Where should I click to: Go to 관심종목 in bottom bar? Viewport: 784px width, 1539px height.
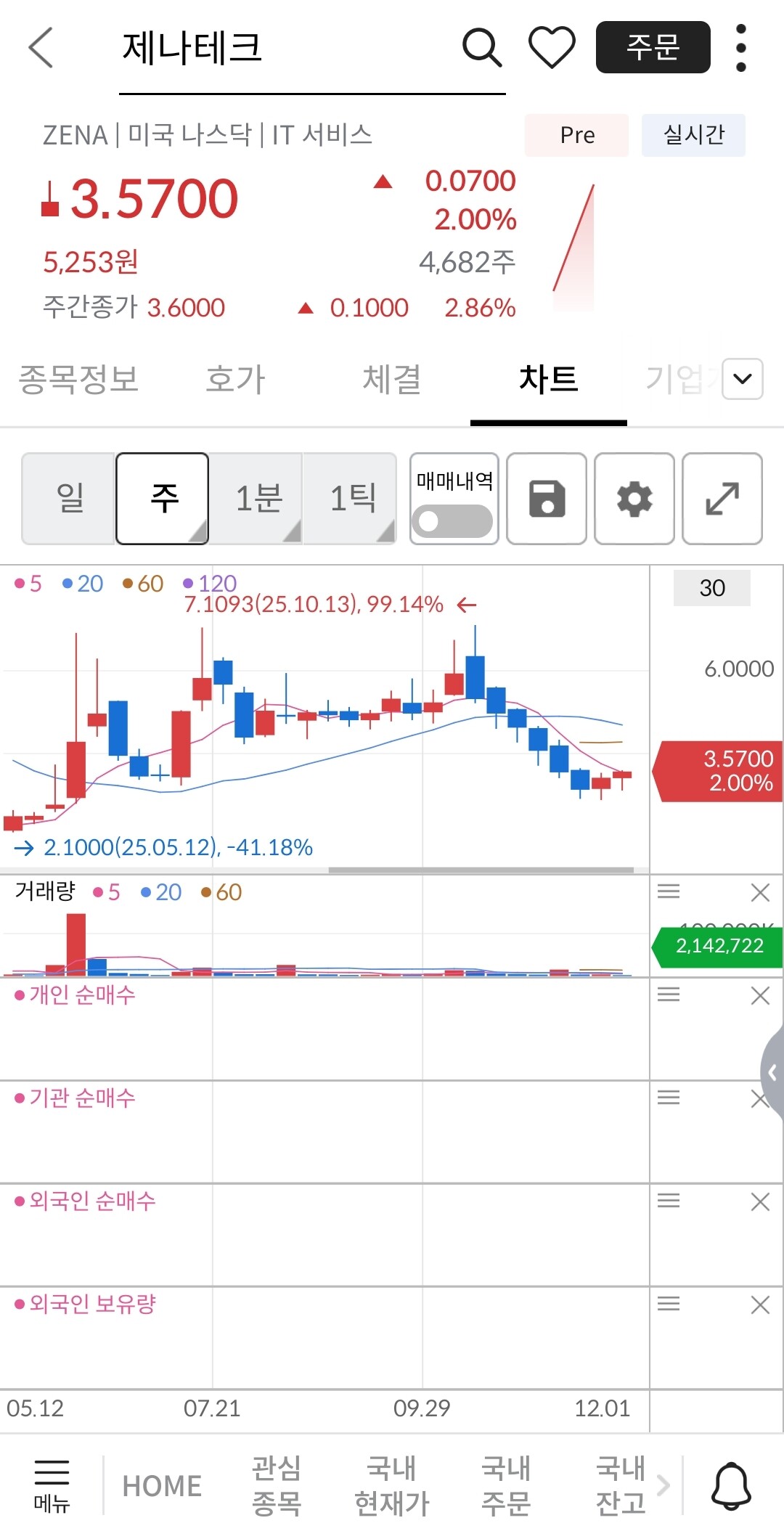[277, 1485]
